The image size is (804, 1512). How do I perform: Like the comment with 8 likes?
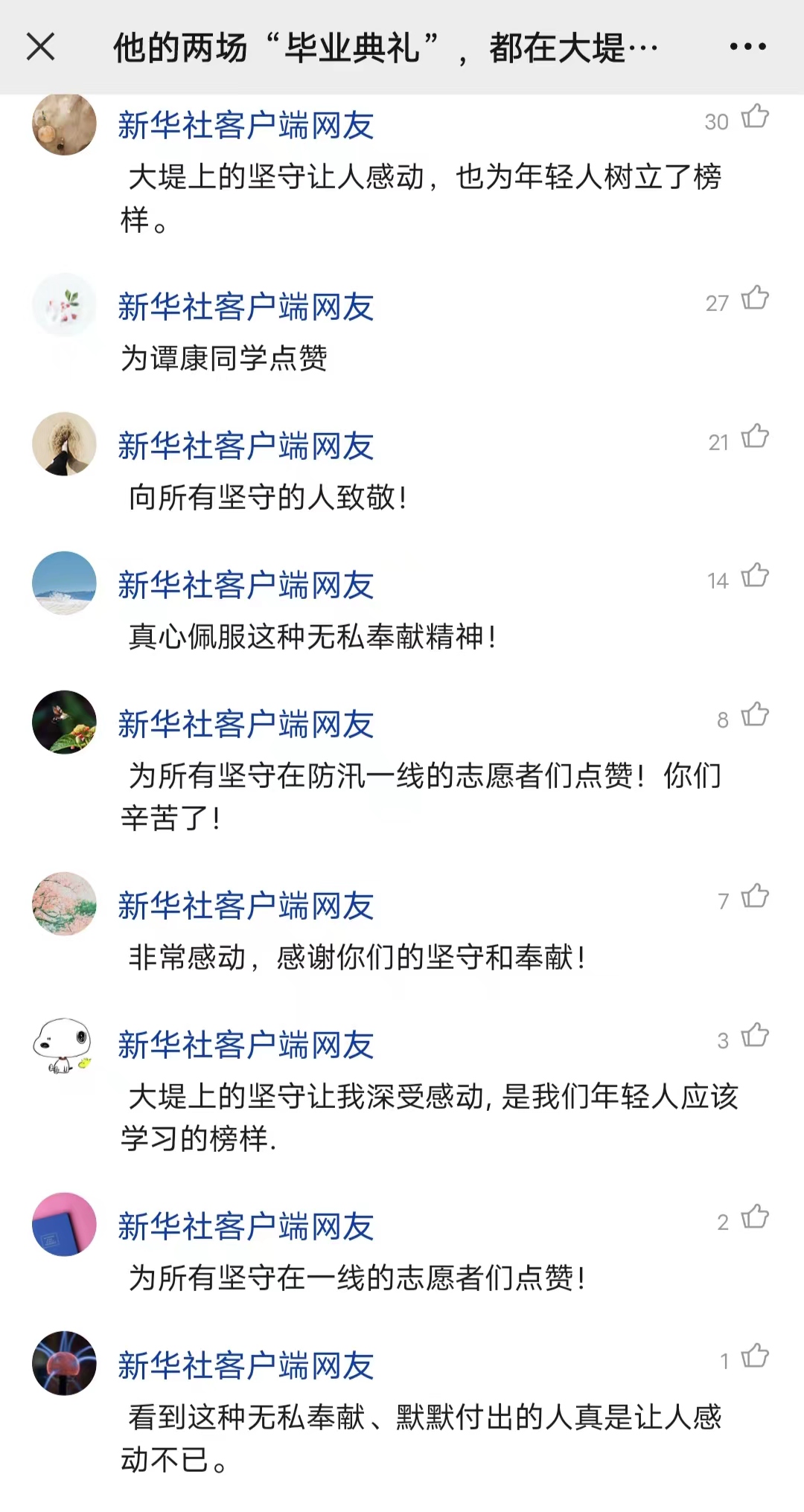pos(755,715)
